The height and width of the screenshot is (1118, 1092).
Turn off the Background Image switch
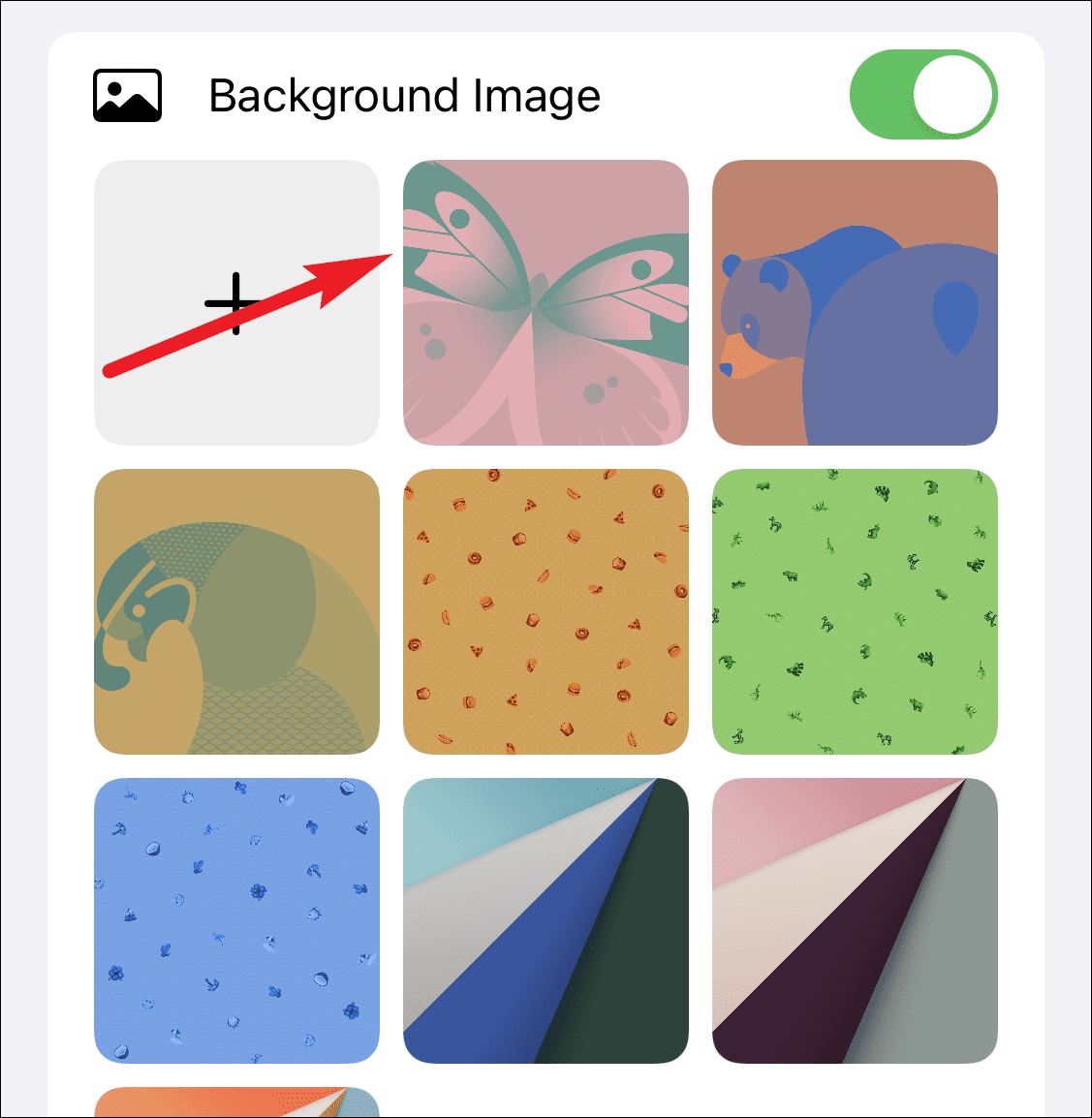pyautogui.click(x=922, y=95)
